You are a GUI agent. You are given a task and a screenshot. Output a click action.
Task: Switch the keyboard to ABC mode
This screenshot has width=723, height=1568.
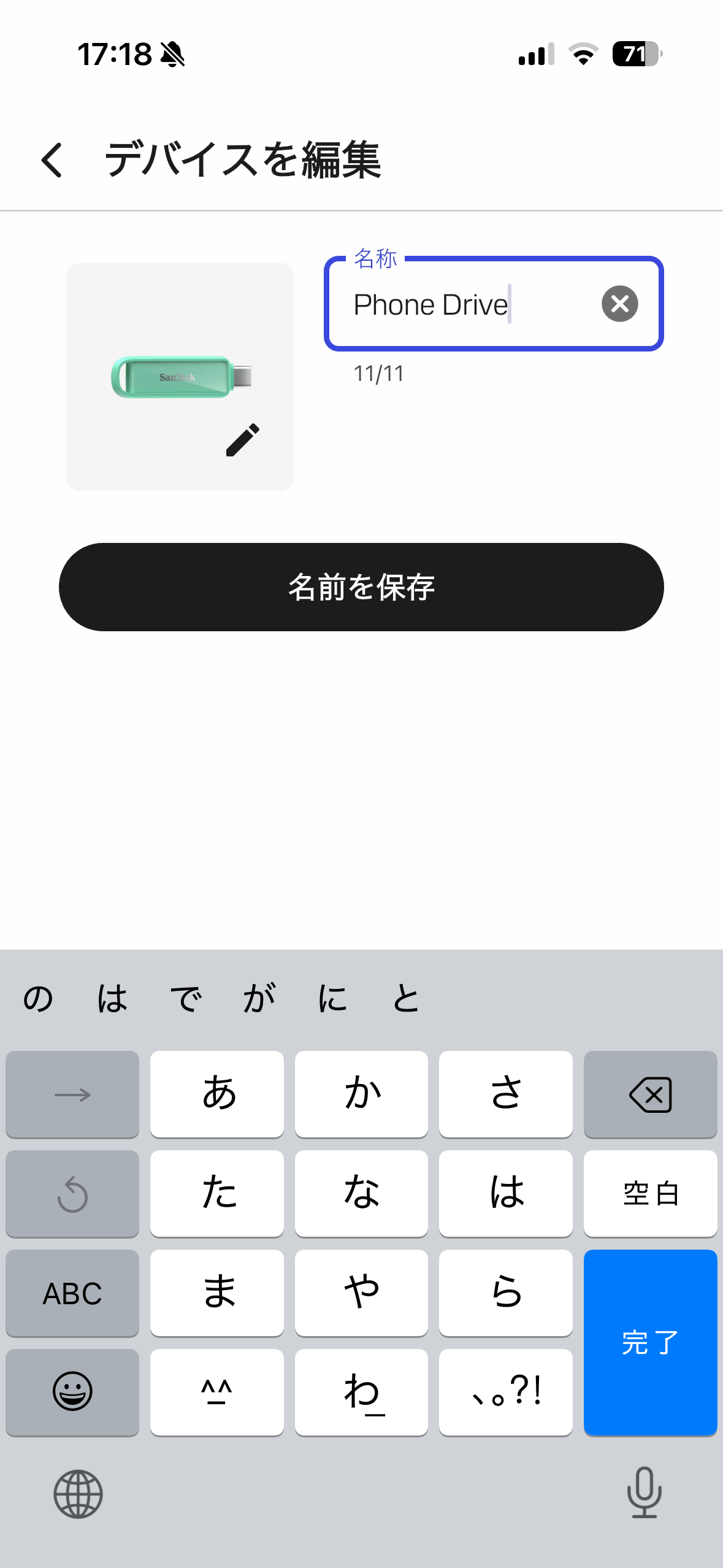coord(72,1293)
